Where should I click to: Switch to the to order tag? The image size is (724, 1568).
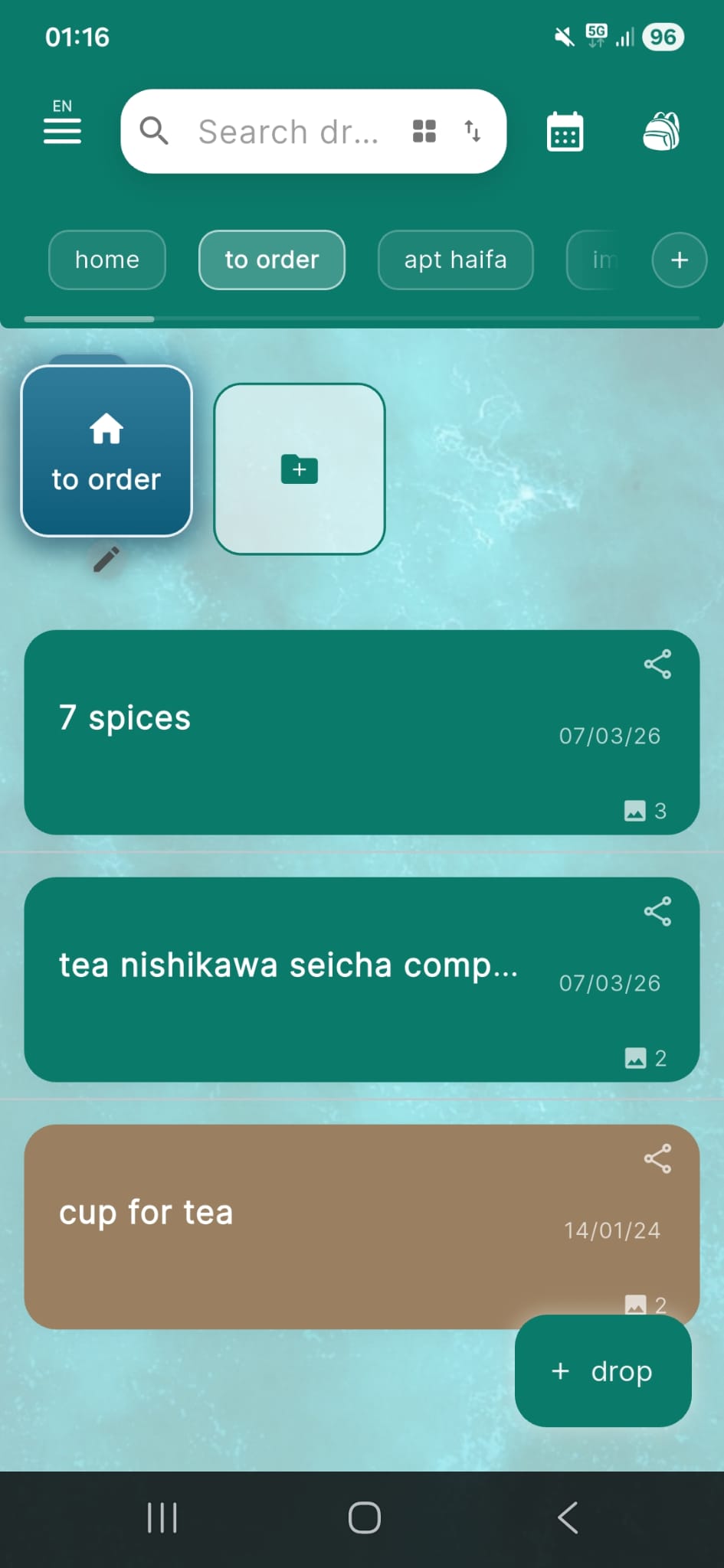click(x=271, y=260)
